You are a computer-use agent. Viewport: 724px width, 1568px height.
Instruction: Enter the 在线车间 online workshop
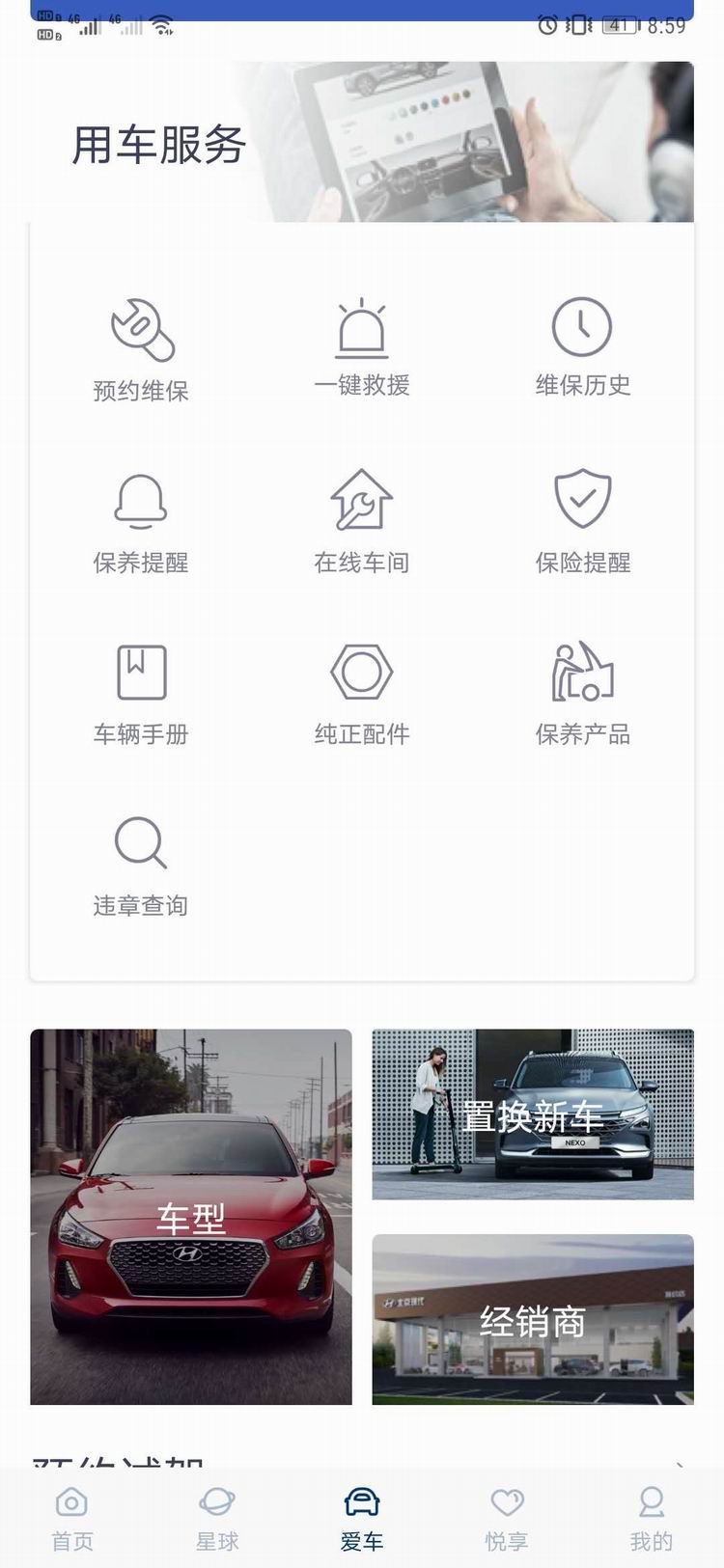pyautogui.click(x=362, y=523)
